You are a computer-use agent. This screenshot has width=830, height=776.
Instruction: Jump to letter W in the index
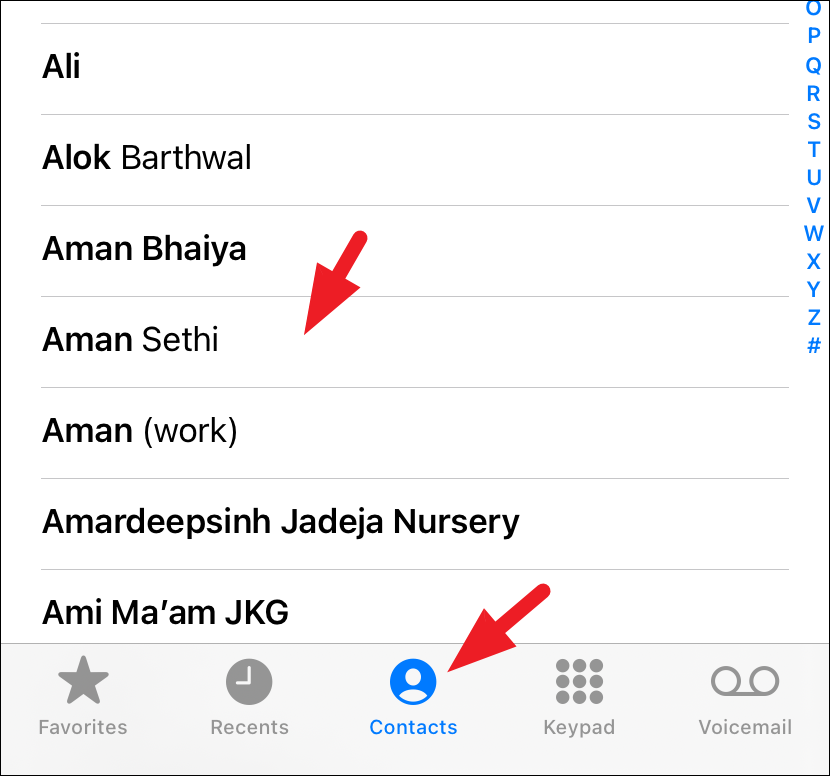pyautogui.click(x=814, y=234)
